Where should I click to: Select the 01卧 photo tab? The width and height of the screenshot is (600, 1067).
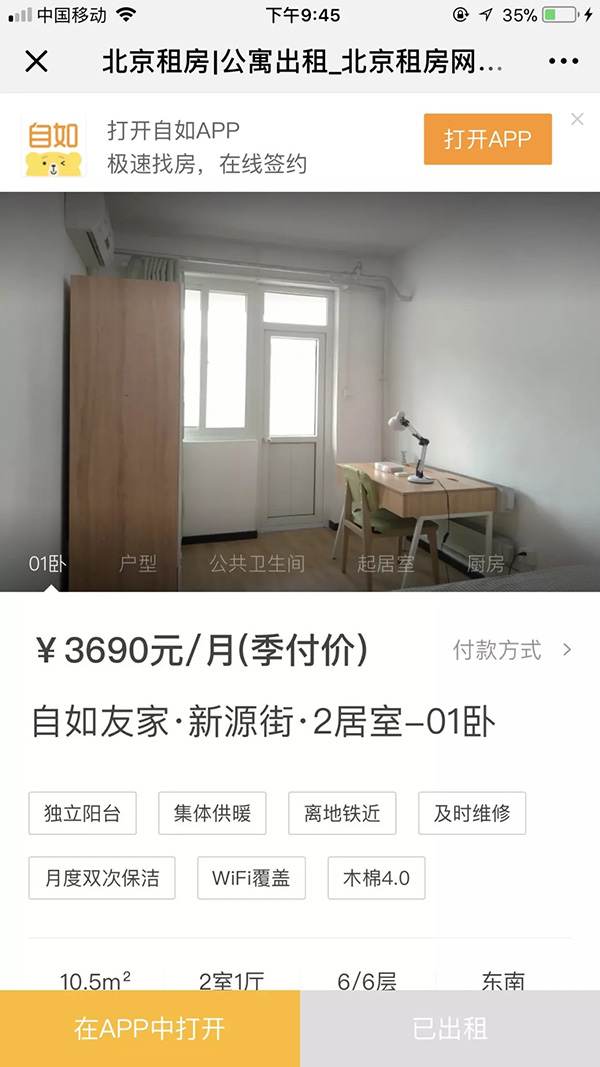[48, 563]
